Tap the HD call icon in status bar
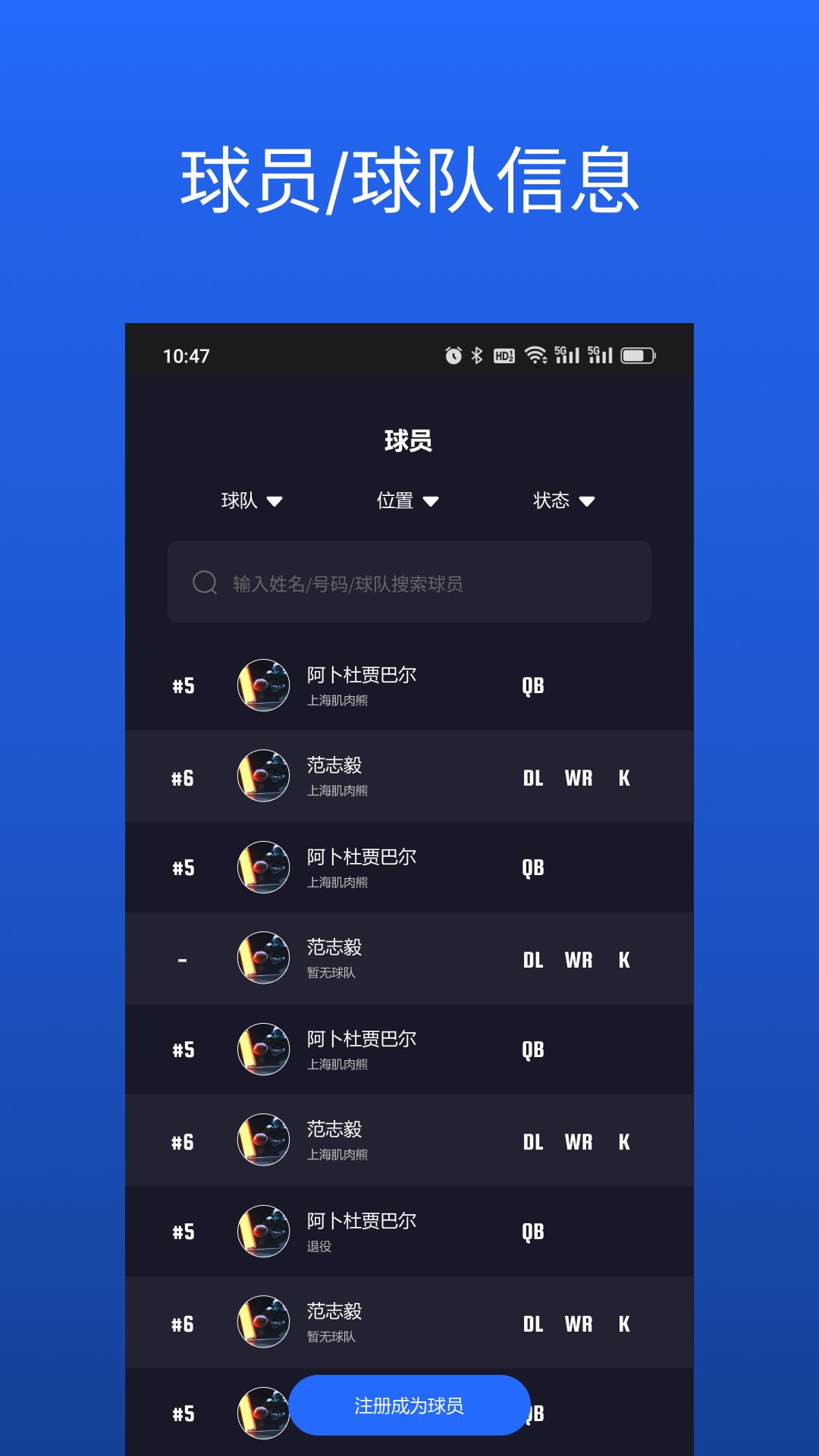This screenshot has width=819, height=1456. 504,354
